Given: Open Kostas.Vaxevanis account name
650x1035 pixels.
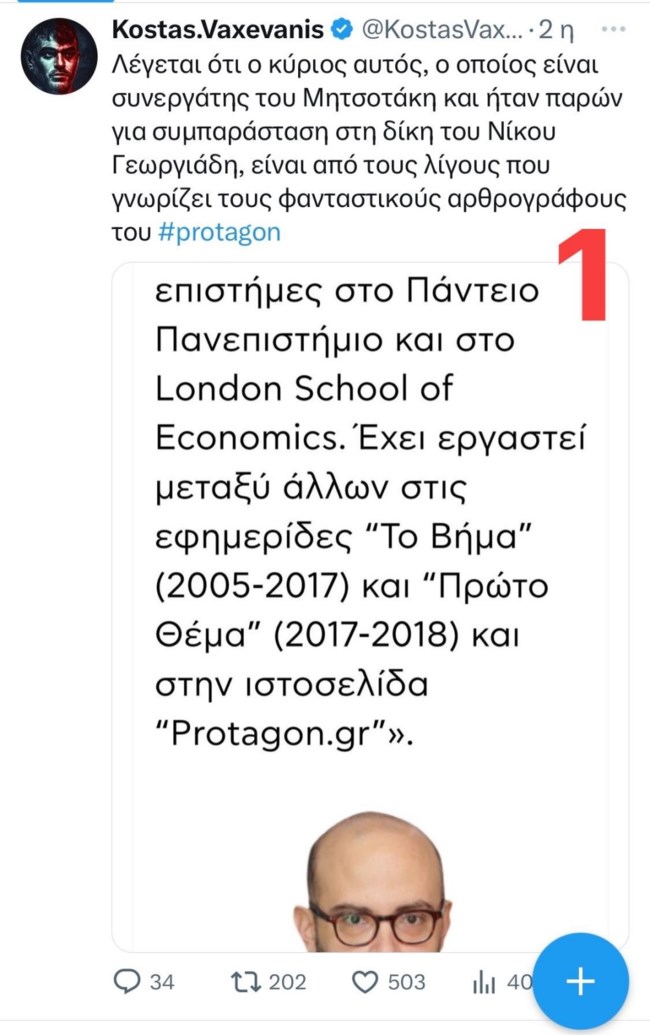Looking at the screenshot, I should pos(220,30).
